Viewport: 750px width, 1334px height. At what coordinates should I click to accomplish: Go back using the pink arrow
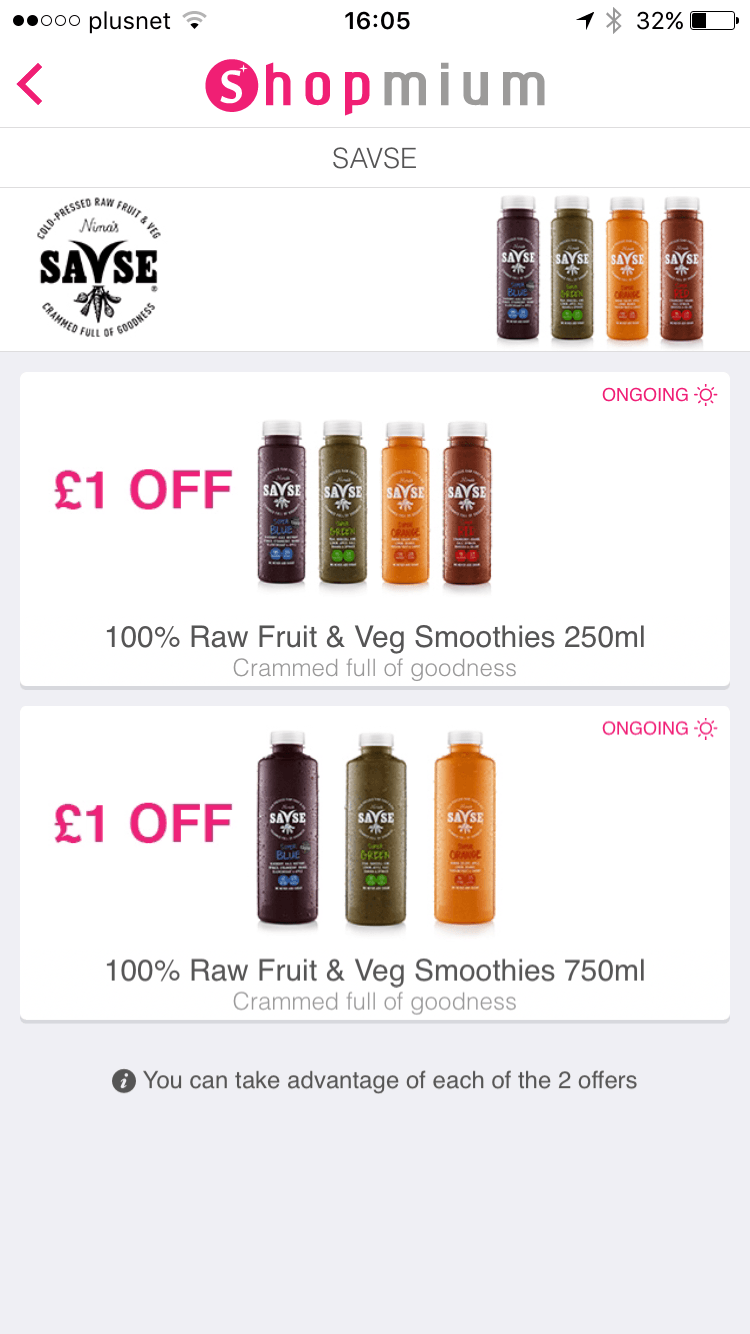30,84
